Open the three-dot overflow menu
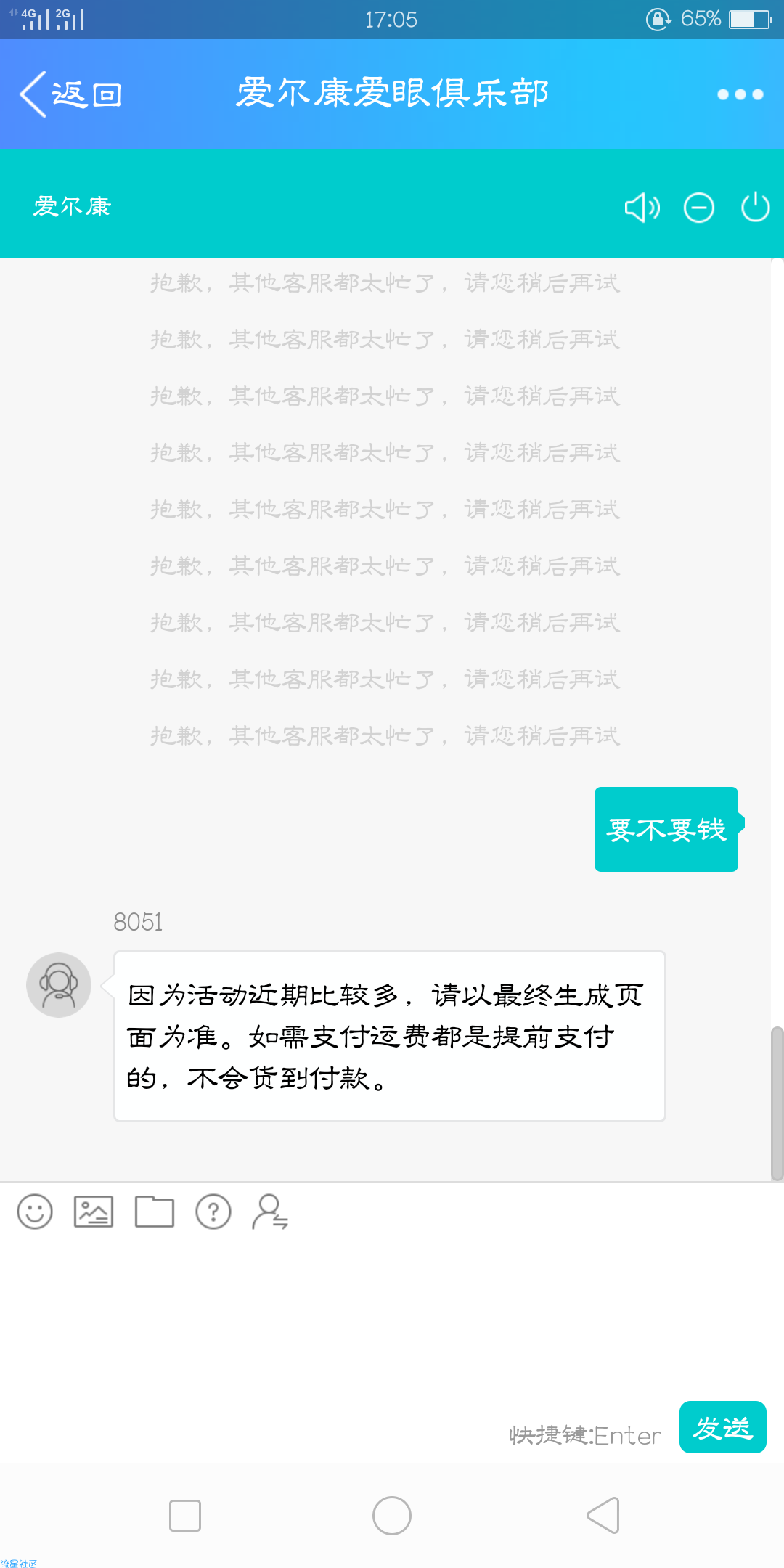Viewport: 784px width, 1568px height. point(740,94)
